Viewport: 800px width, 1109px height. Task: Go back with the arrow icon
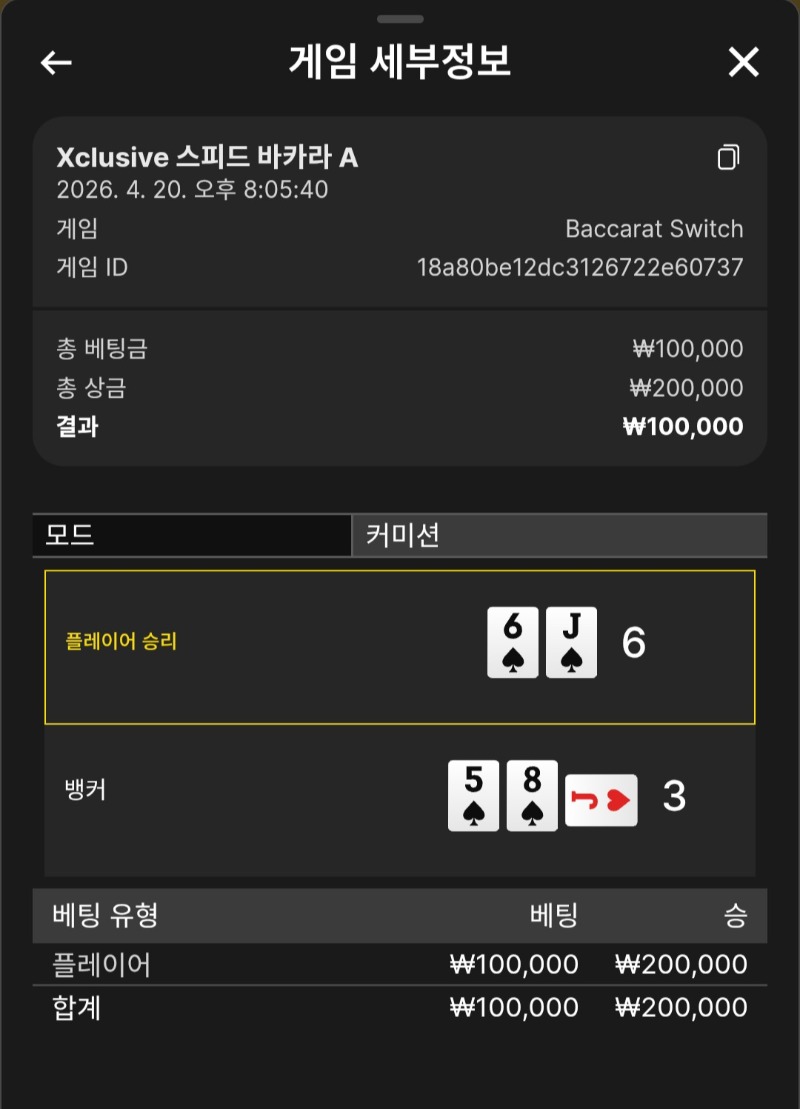(56, 63)
